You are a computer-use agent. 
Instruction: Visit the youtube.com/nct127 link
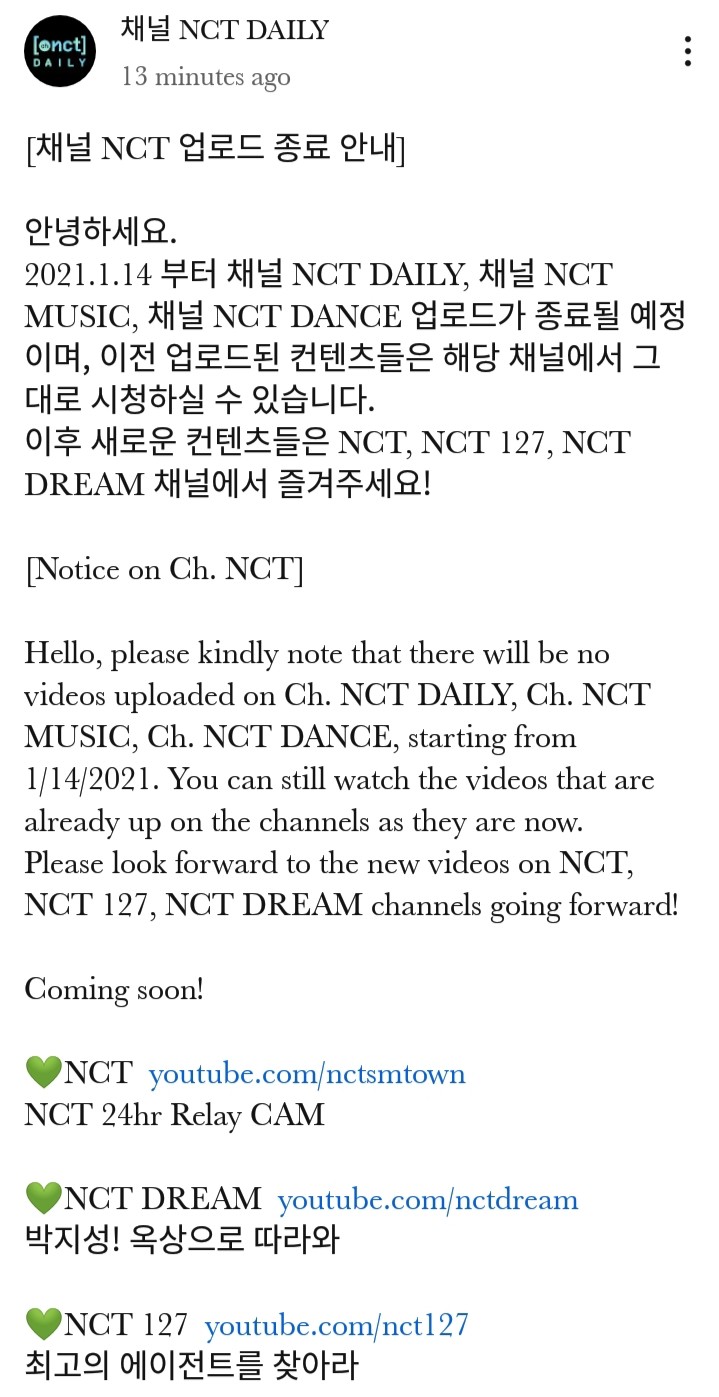coord(336,1325)
